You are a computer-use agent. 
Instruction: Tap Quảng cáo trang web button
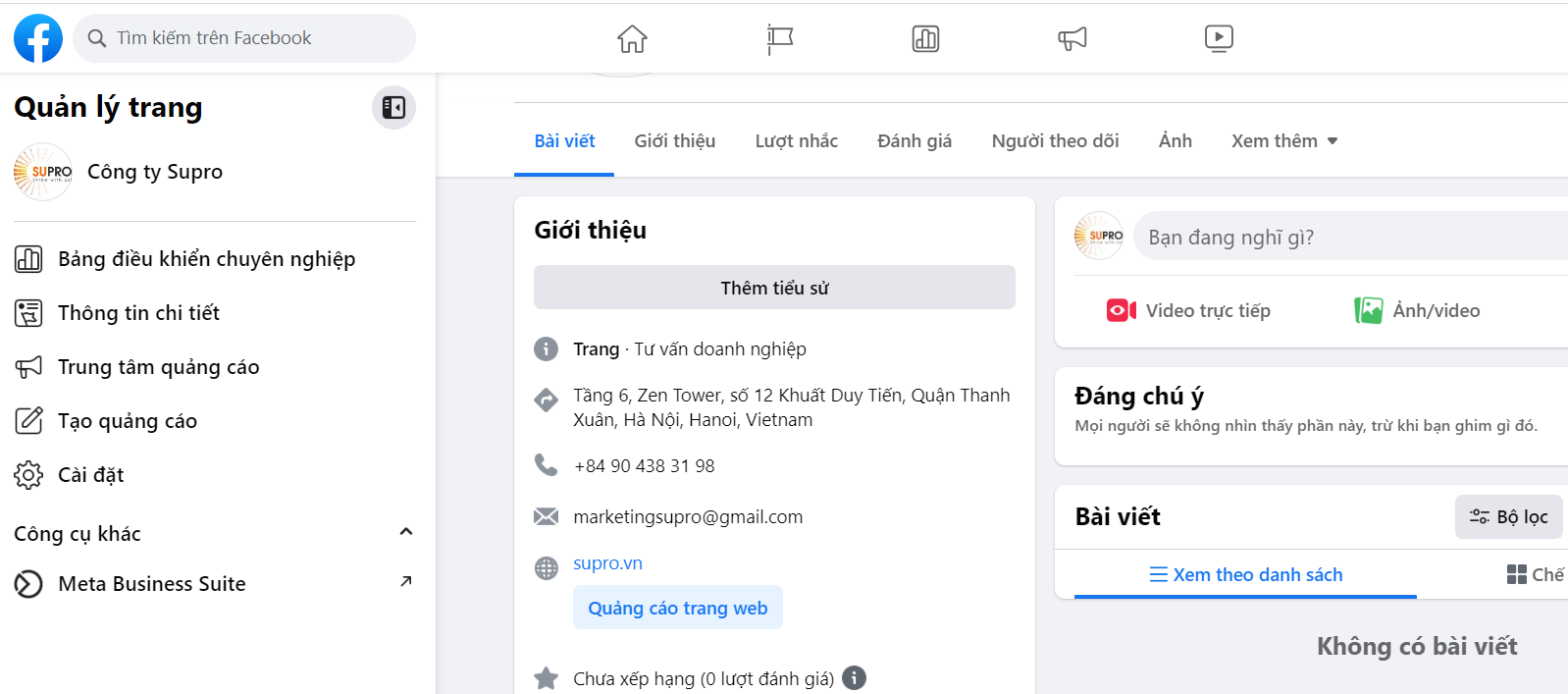click(678, 608)
